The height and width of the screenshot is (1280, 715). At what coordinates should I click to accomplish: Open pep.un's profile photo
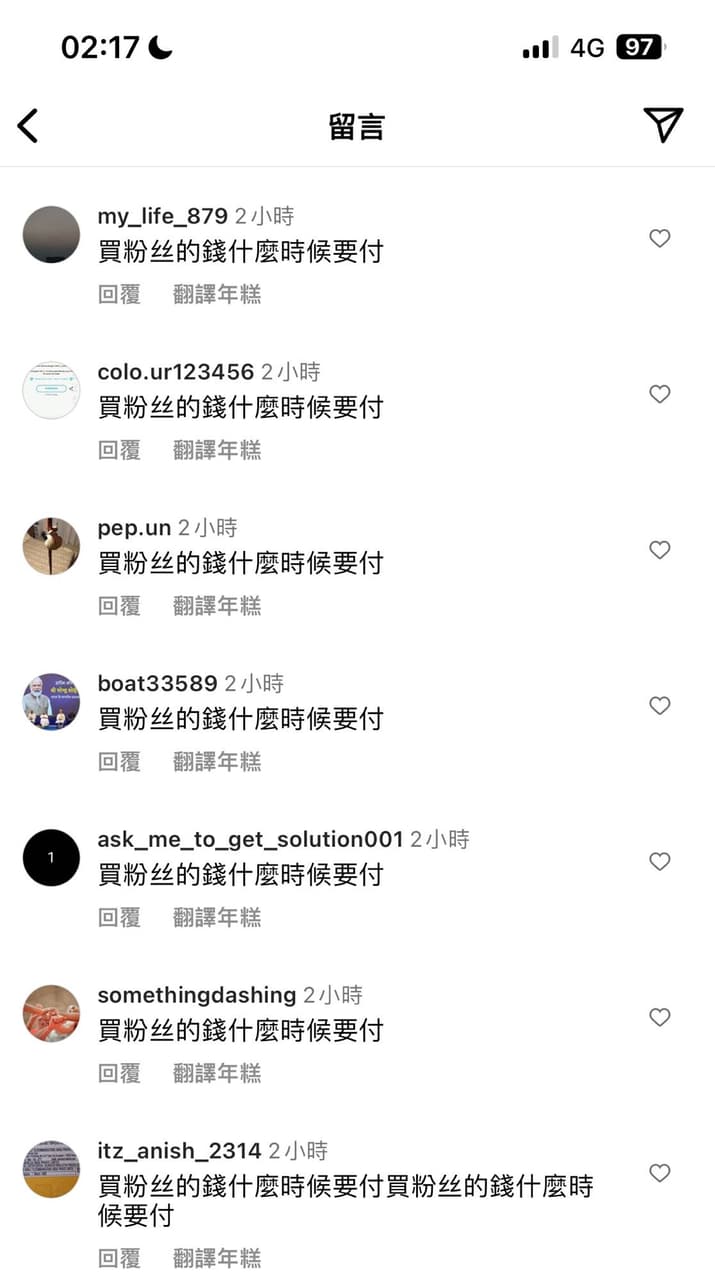51,546
